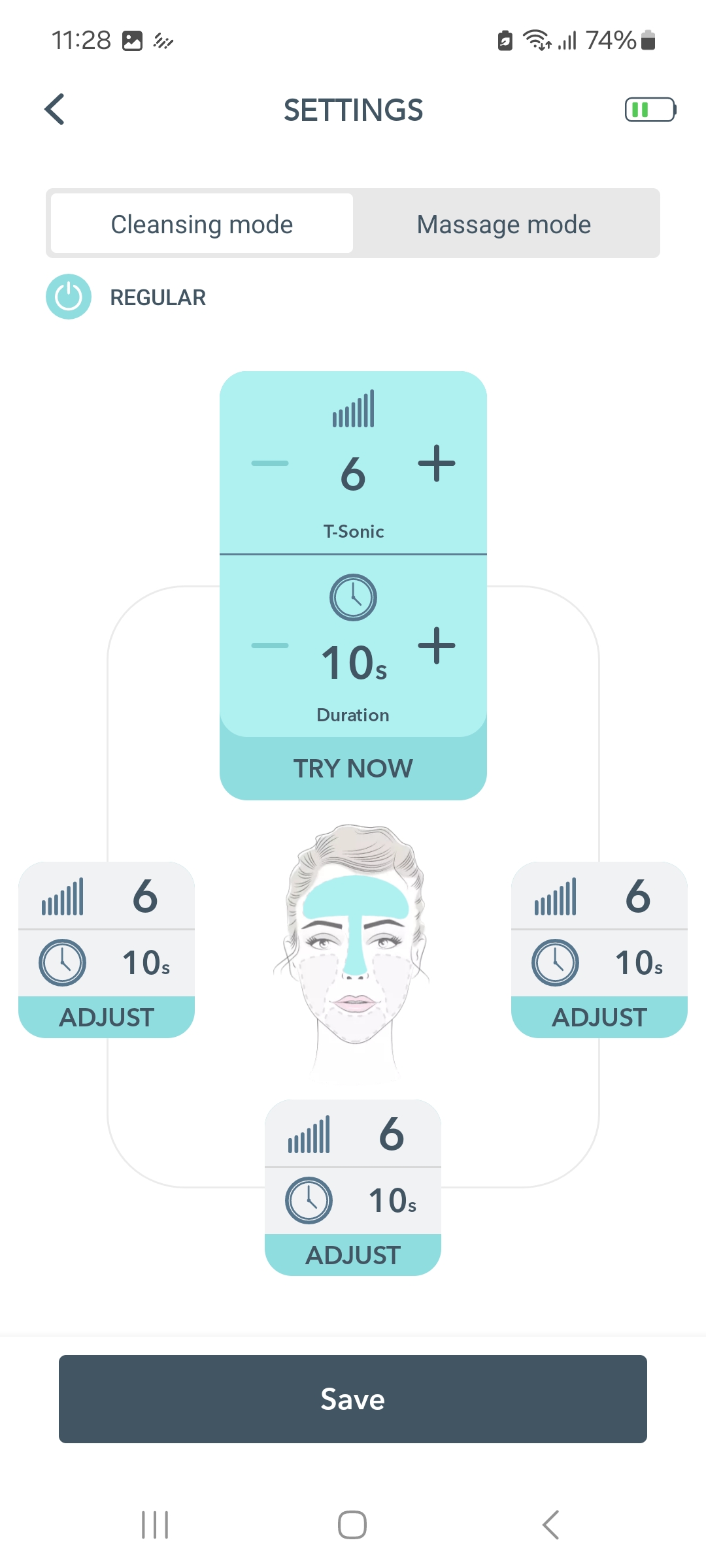
Task: Tap TRY NOW to test settings
Action: (353, 768)
